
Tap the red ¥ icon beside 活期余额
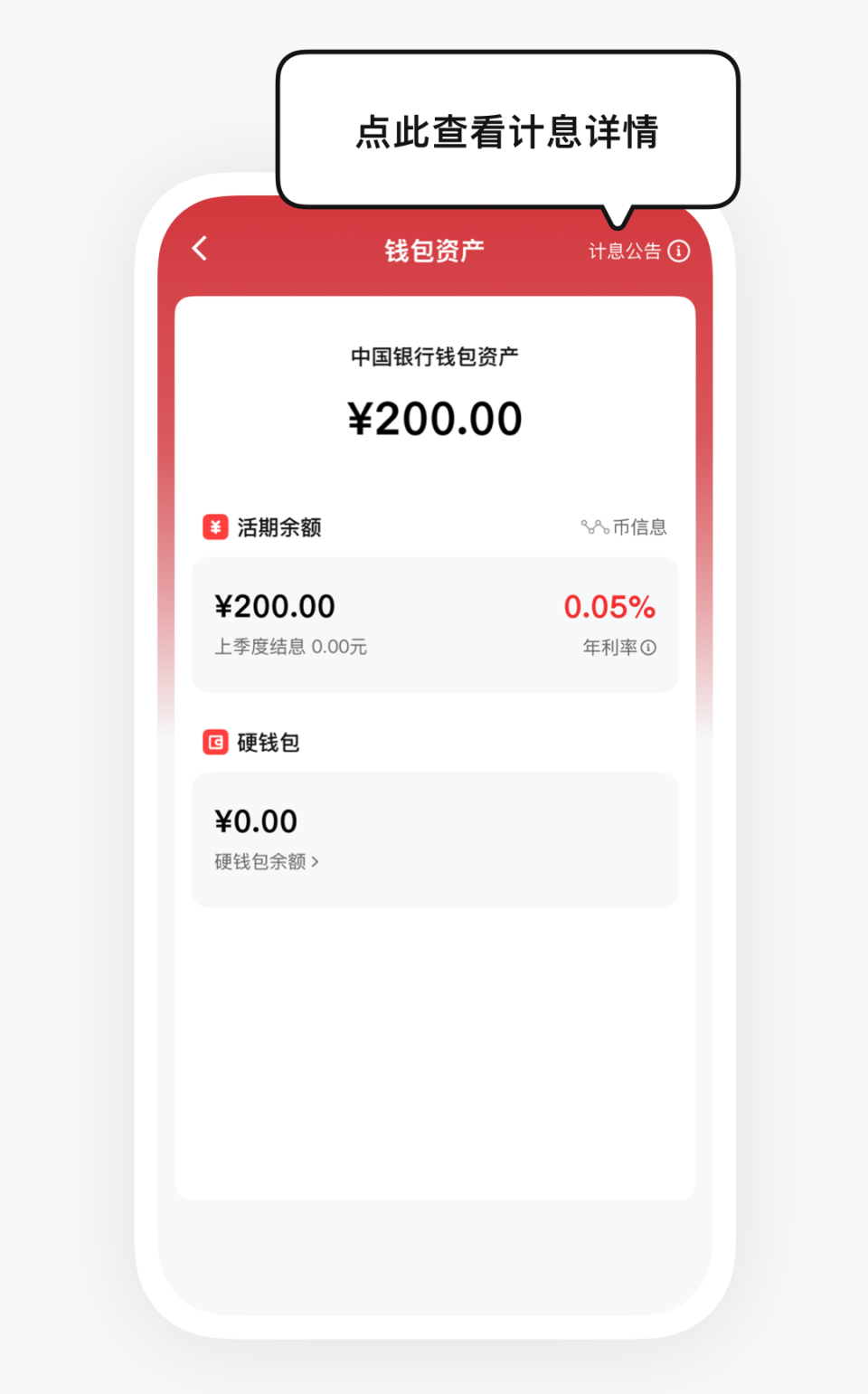click(x=213, y=527)
